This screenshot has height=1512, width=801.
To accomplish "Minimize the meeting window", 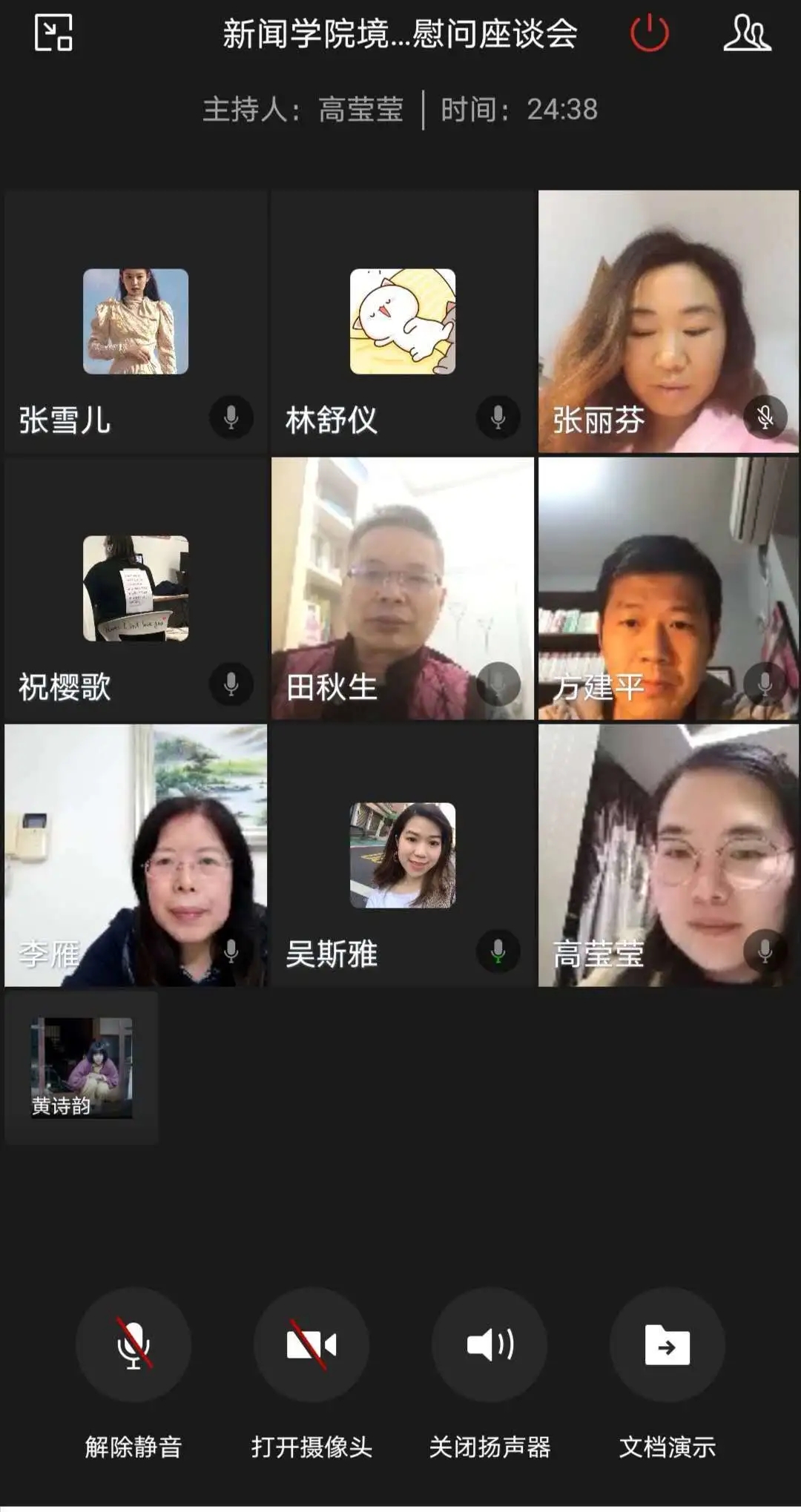I will coord(53,33).
